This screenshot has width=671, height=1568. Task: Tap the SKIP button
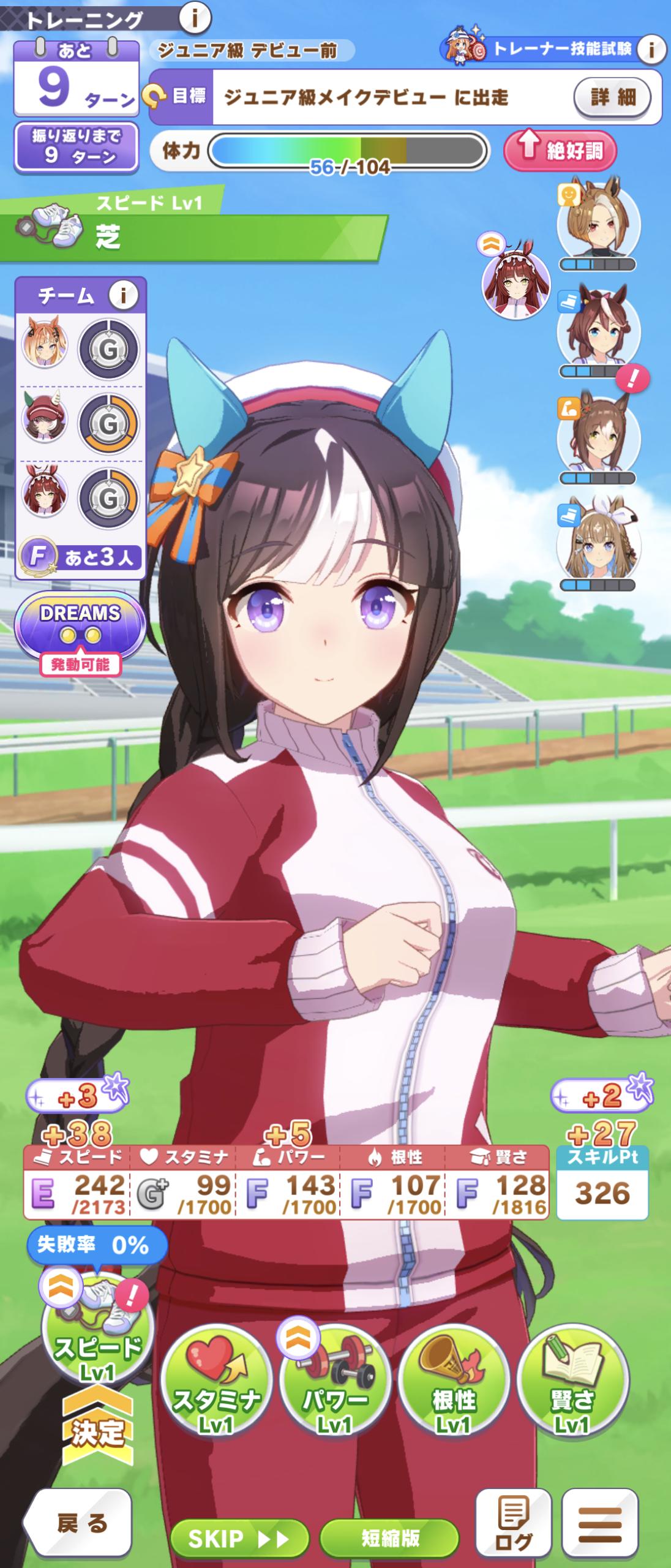[239, 1538]
